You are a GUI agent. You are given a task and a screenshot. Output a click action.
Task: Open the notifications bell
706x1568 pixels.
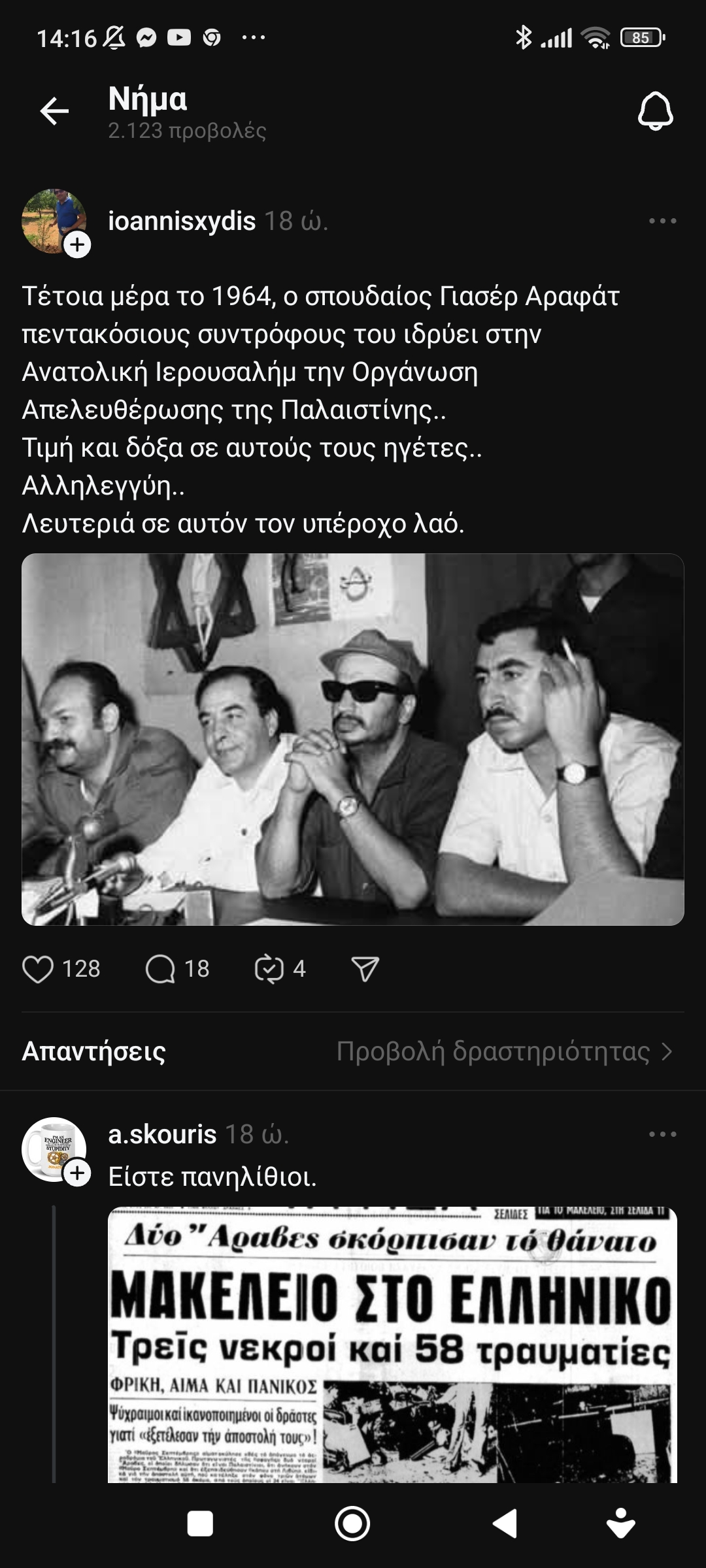[655, 111]
